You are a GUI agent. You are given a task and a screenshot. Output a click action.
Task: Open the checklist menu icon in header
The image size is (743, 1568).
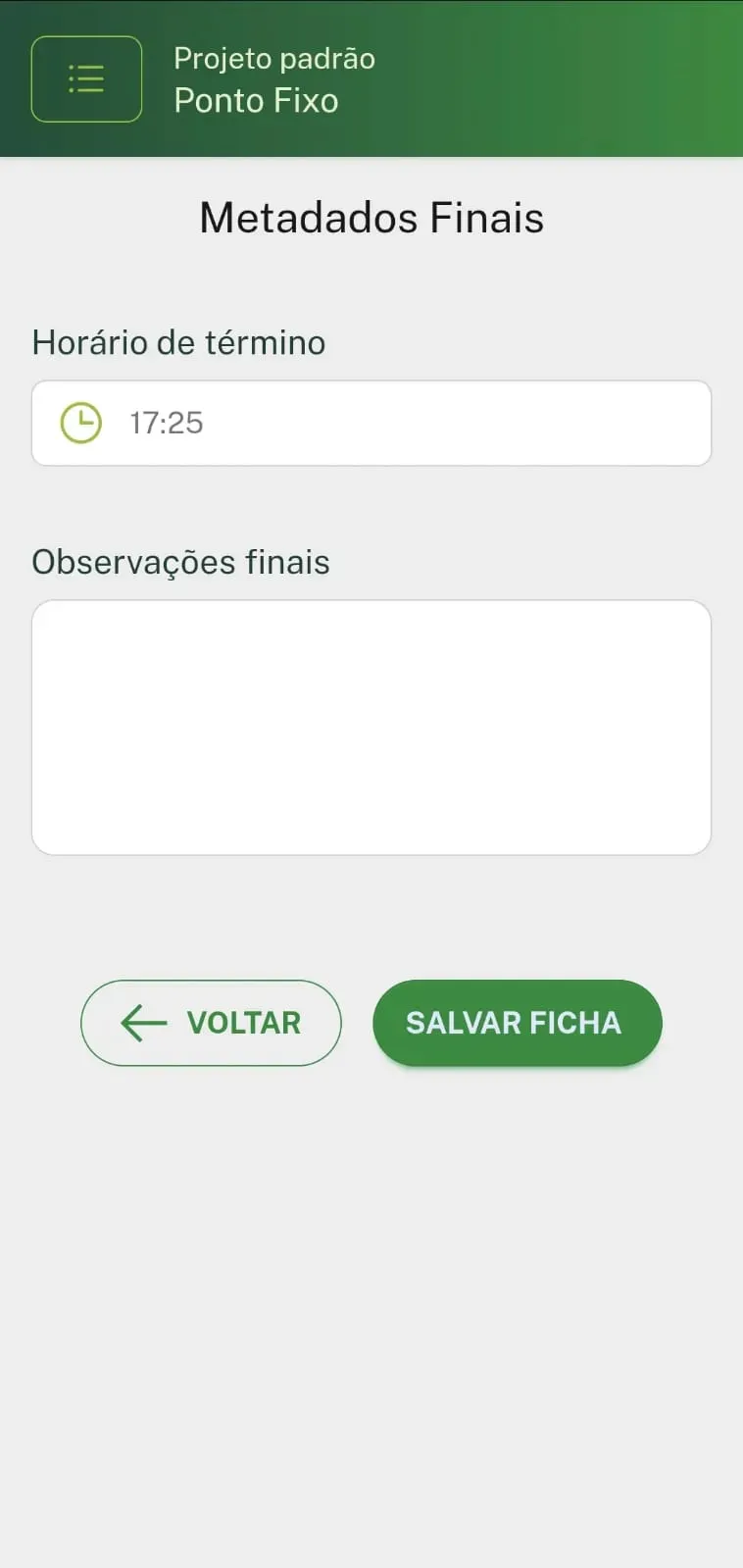tap(86, 78)
